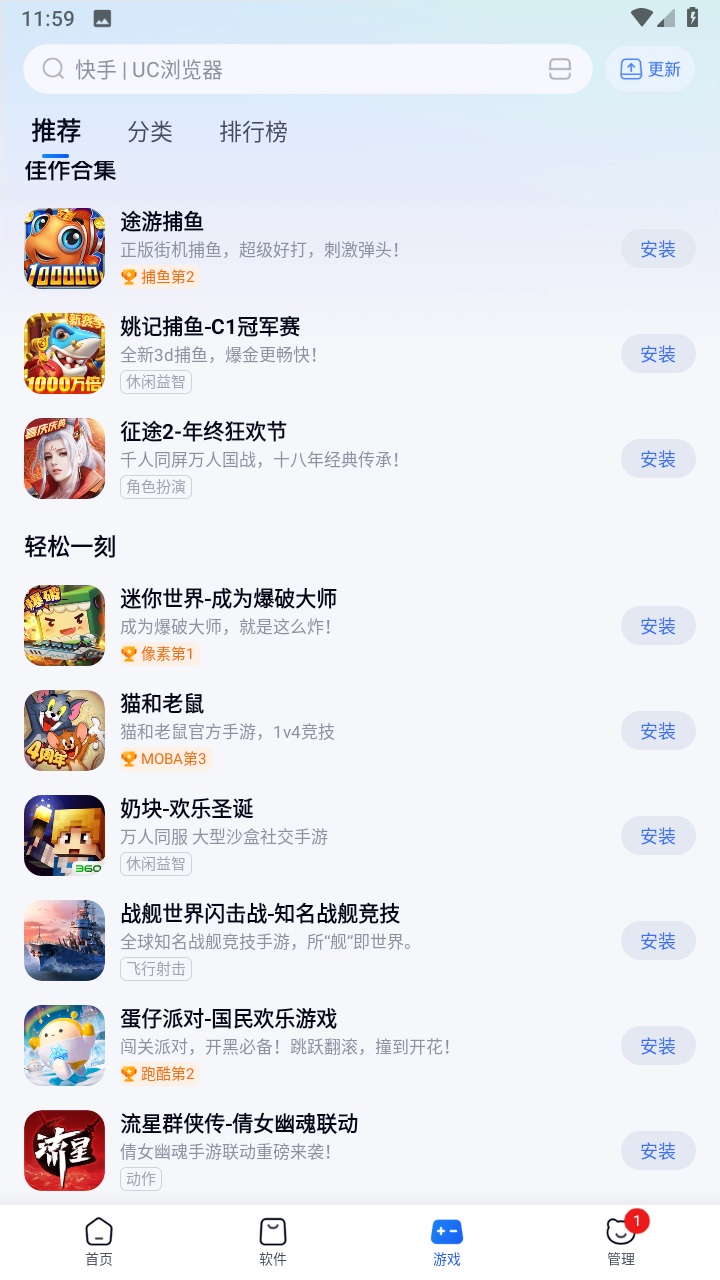Image resolution: width=720 pixels, height=1280 pixels.
Task: Select the 推荐 tab
Action: tap(56, 132)
